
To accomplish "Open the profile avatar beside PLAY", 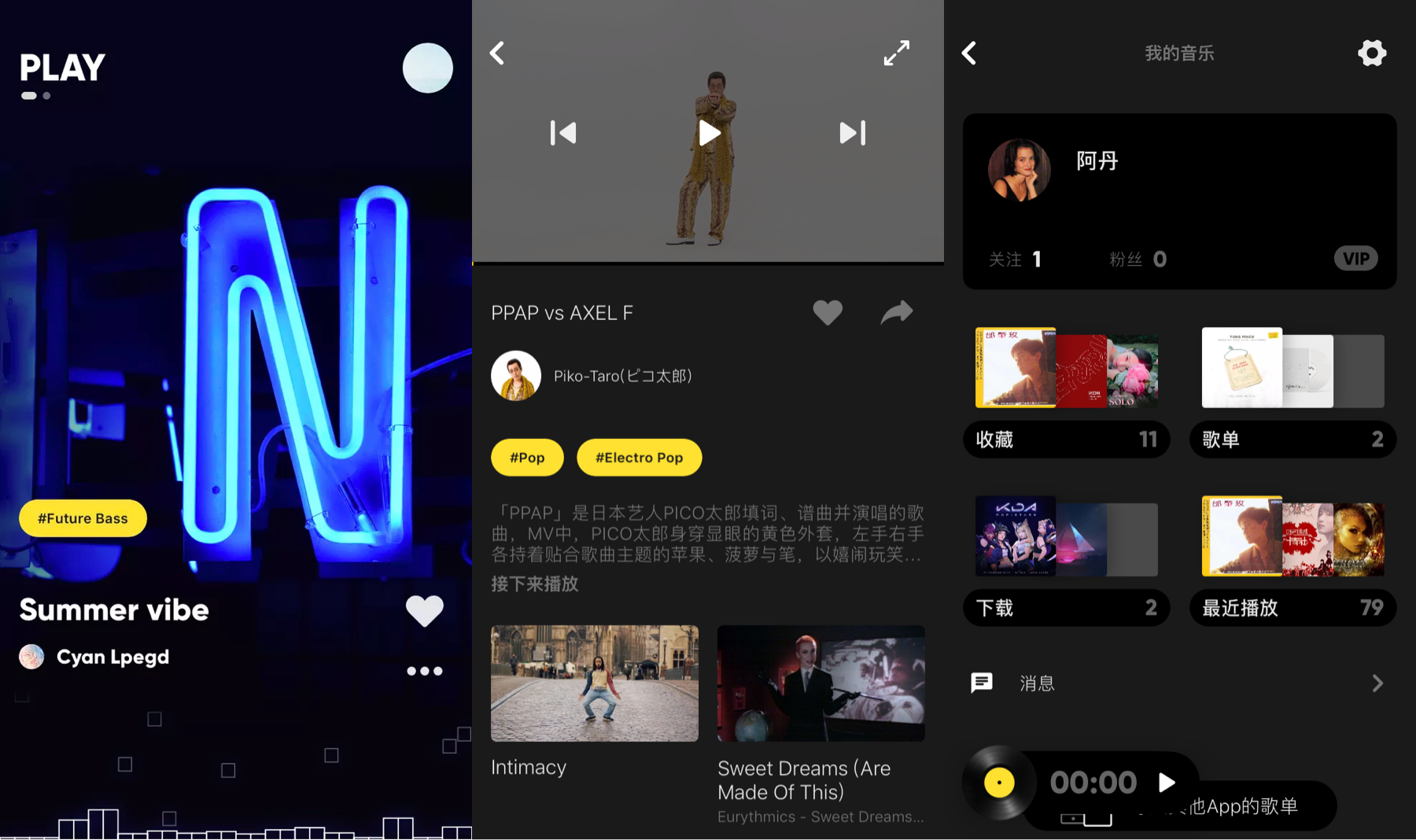I will [427, 68].
